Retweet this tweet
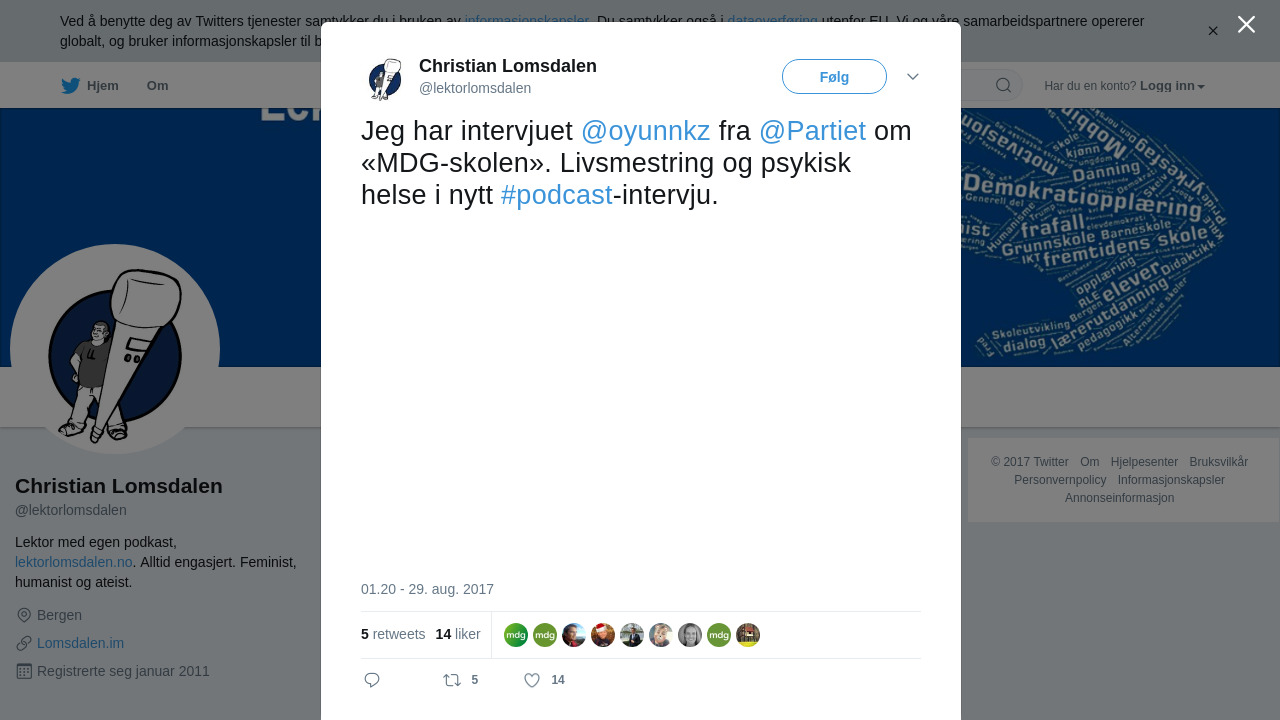 tap(453, 680)
